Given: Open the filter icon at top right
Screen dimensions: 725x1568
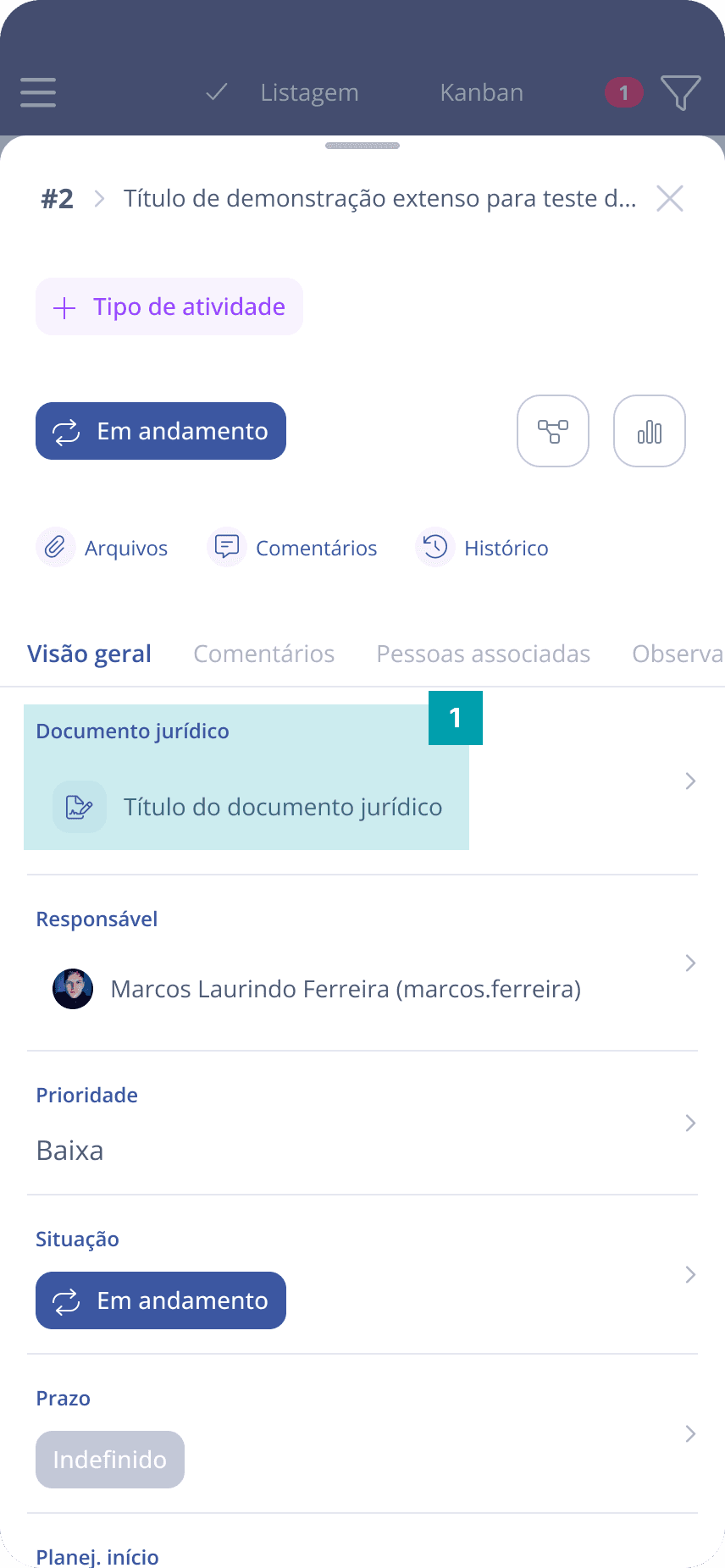Looking at the screenshot, I should 681,93.
